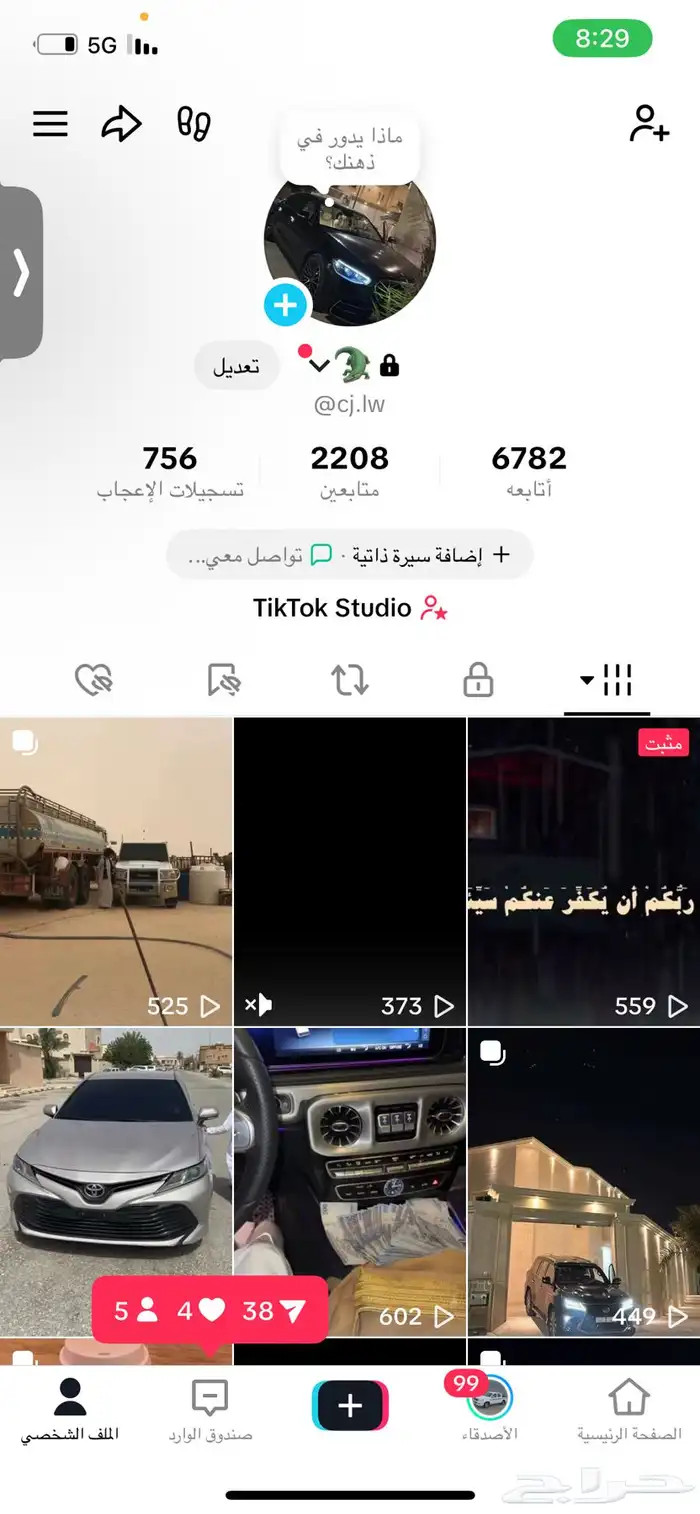Add a new story with the plus badge
700x1514 pixels.
[x=286, y=304]
